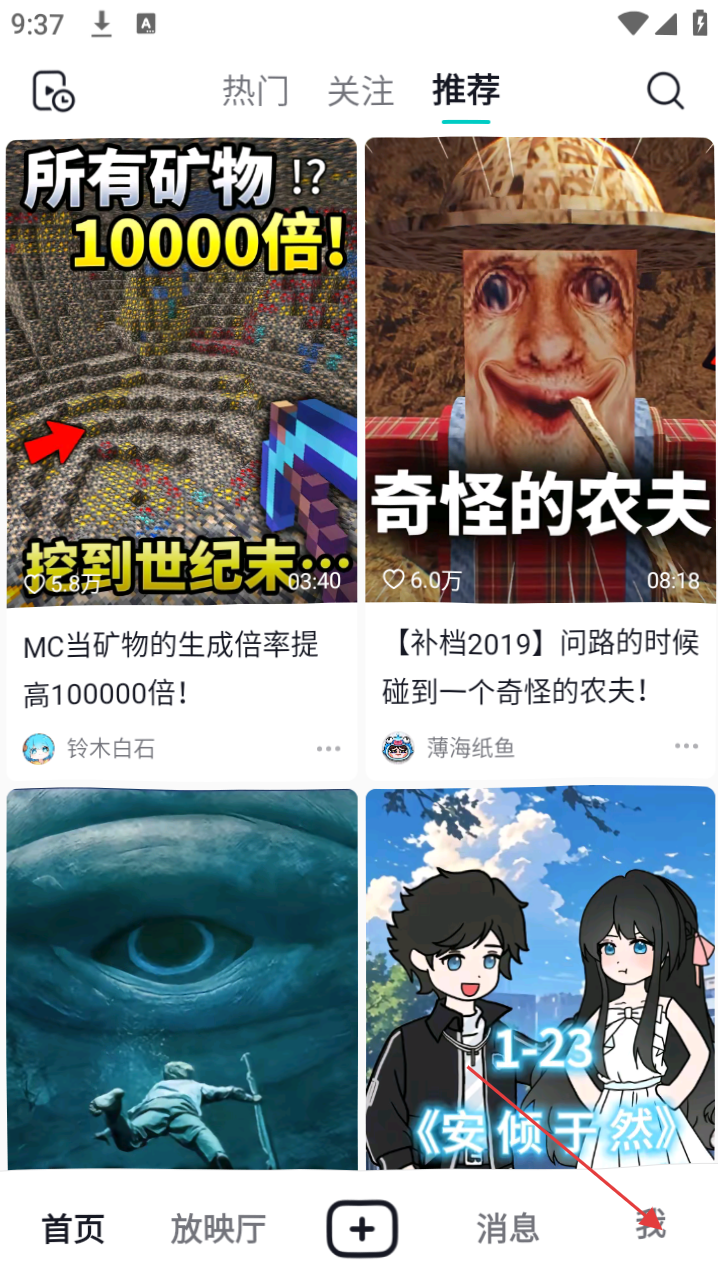
Task: Switch to the 热门 tab
Action: (x=255, y=91)
